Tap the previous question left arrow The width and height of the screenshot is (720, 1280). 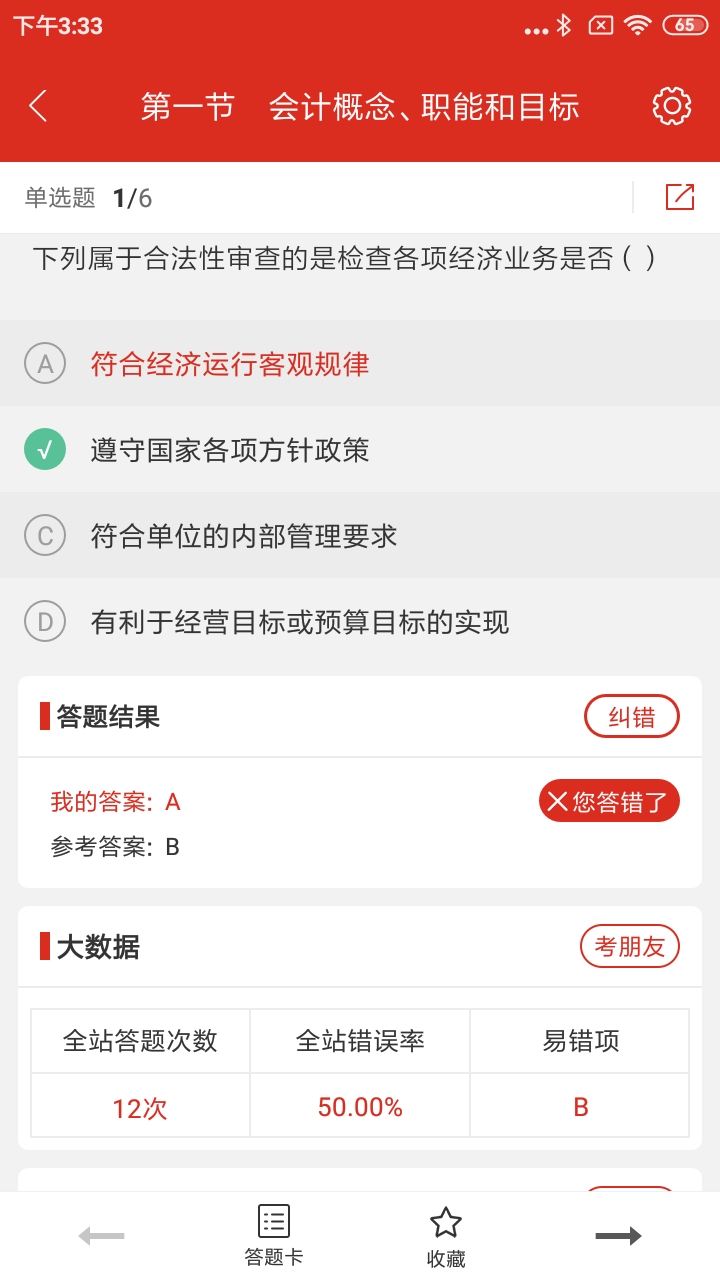101,1235
